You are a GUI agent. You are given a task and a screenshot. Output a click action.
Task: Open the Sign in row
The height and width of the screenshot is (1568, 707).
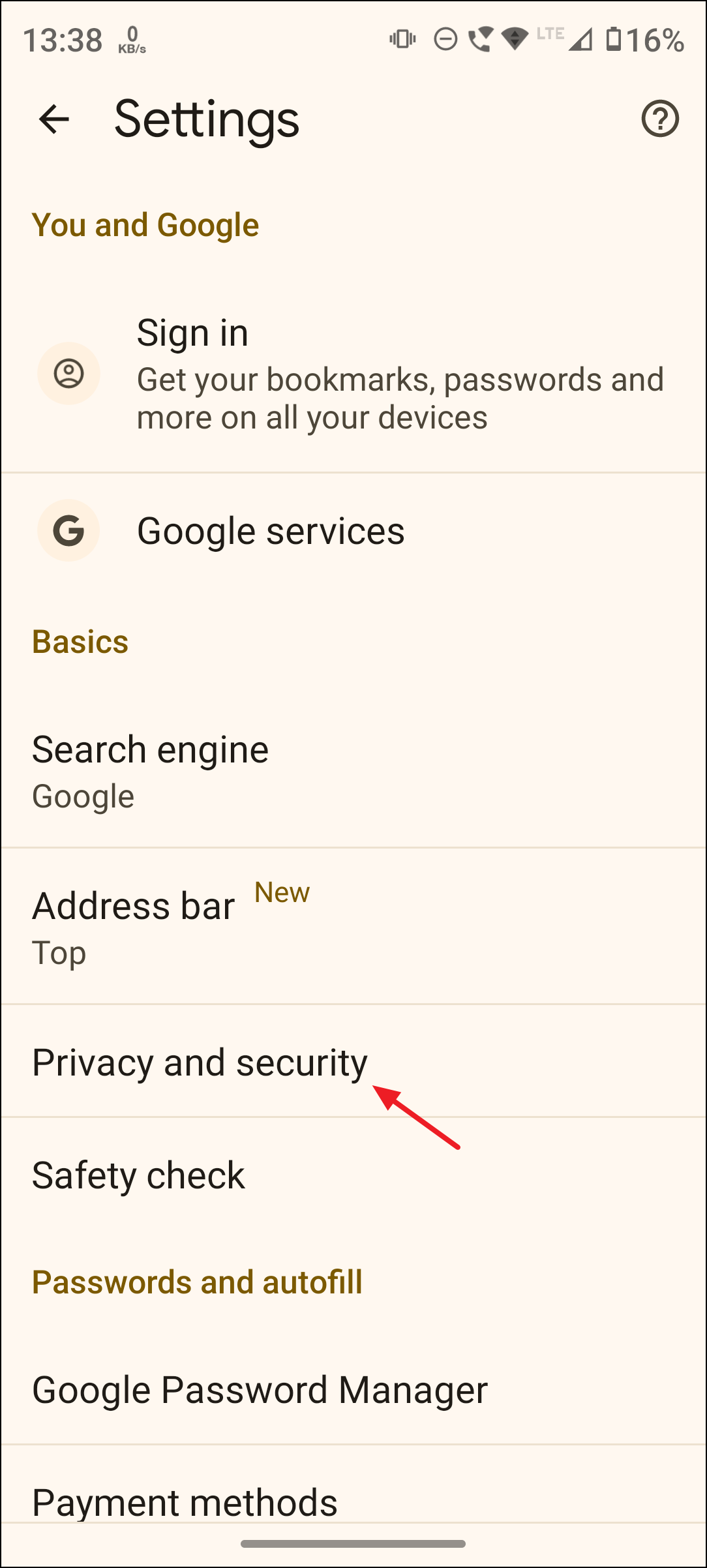coord(353,374)
